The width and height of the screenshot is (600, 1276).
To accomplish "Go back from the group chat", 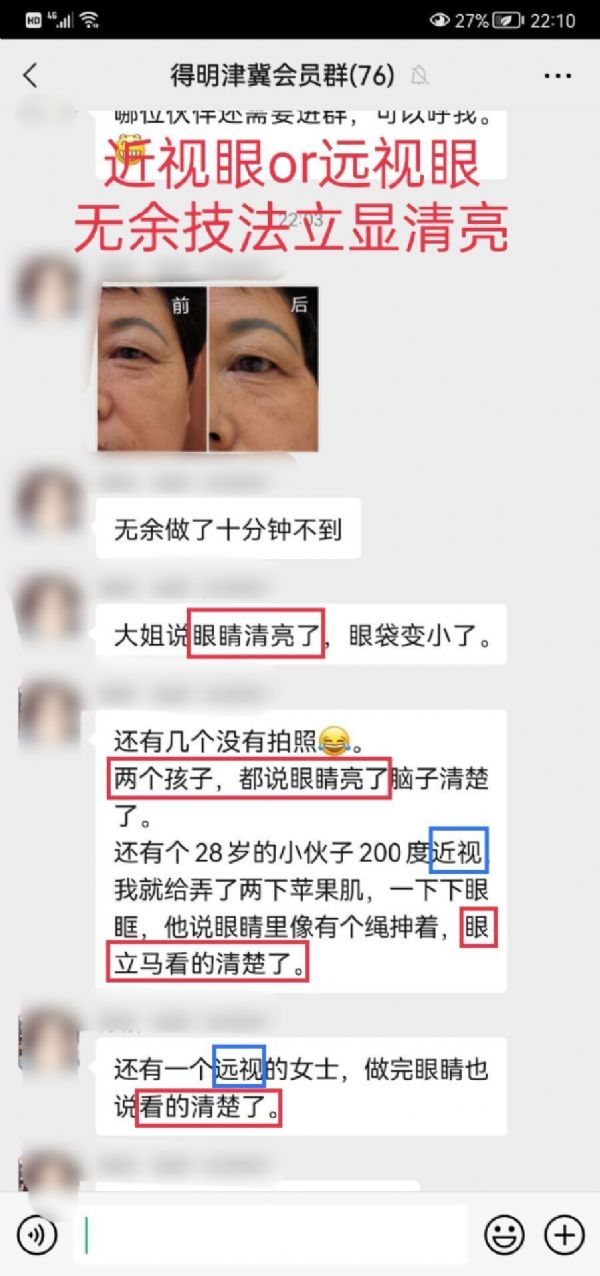I will pos(30,75).
